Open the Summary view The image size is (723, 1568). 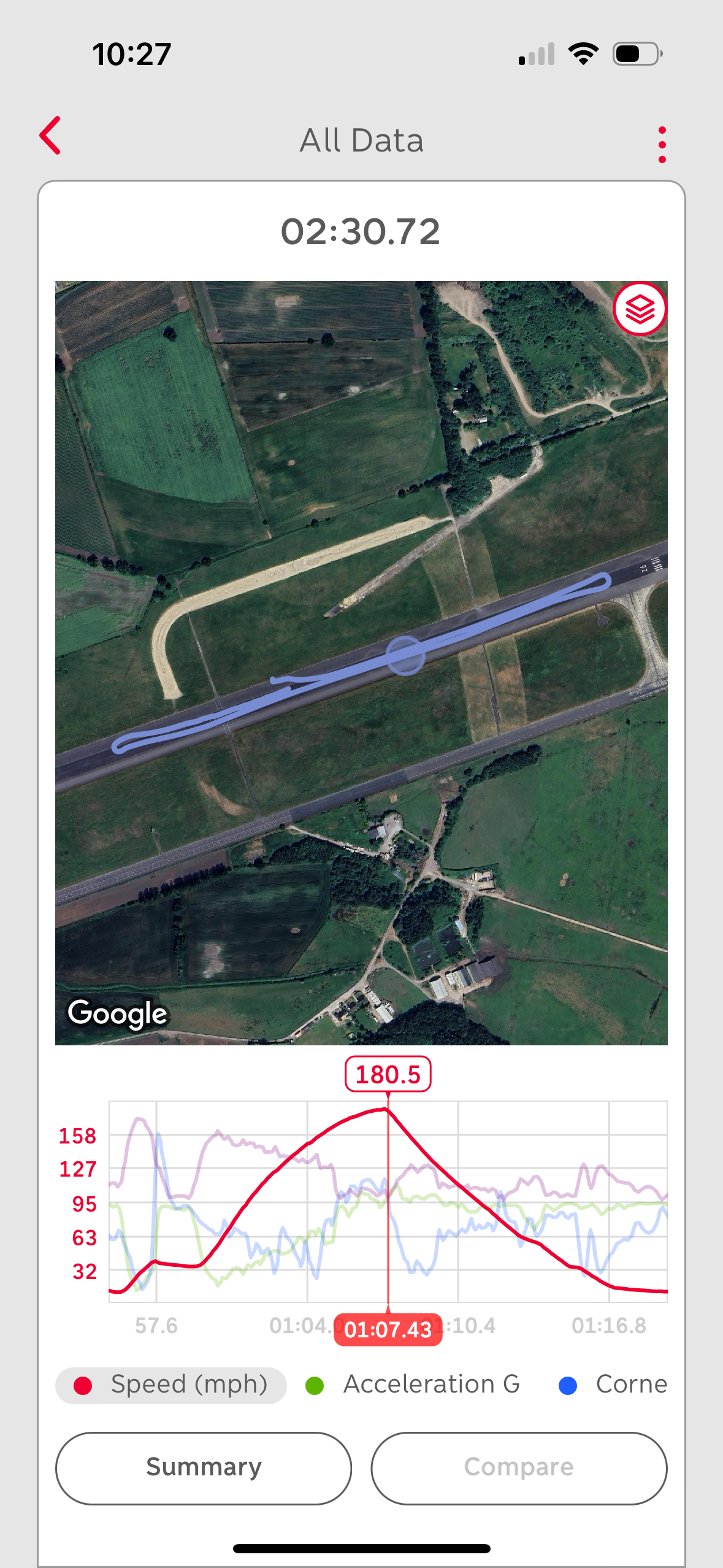tap(204, 1467)
